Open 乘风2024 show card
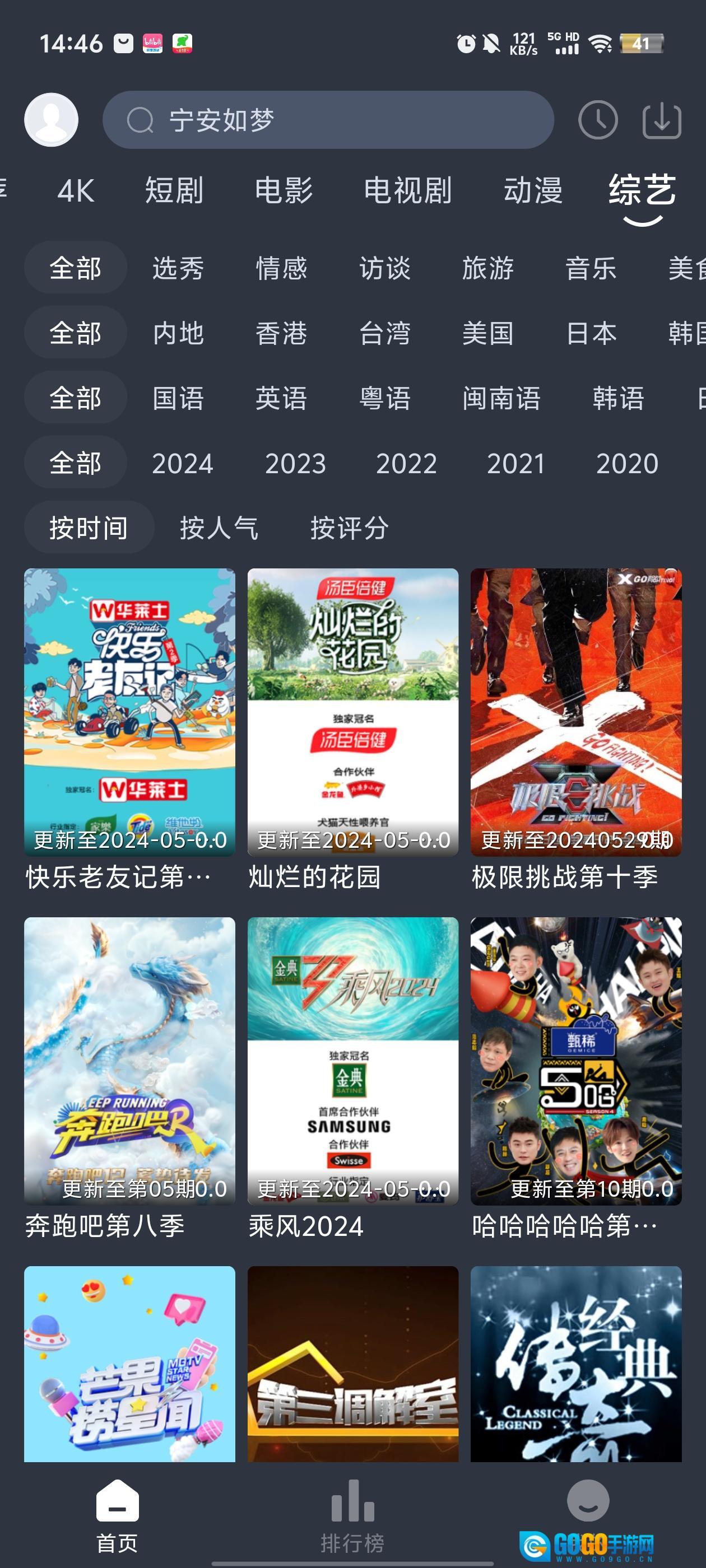 pyautogui.click(x=352, y=1061)
